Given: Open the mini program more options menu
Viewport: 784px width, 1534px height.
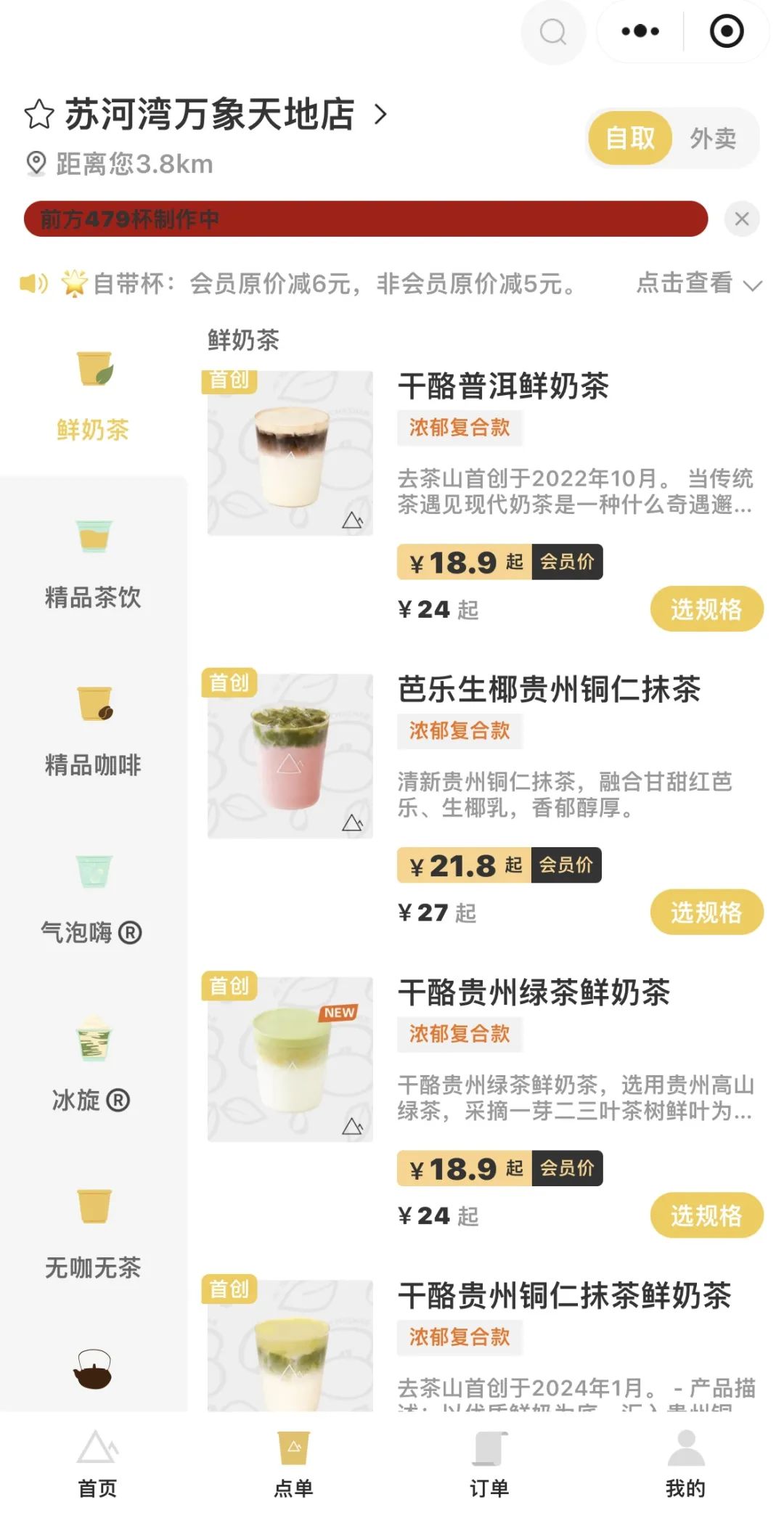Looking at the screenshot, I should (640, 32).
